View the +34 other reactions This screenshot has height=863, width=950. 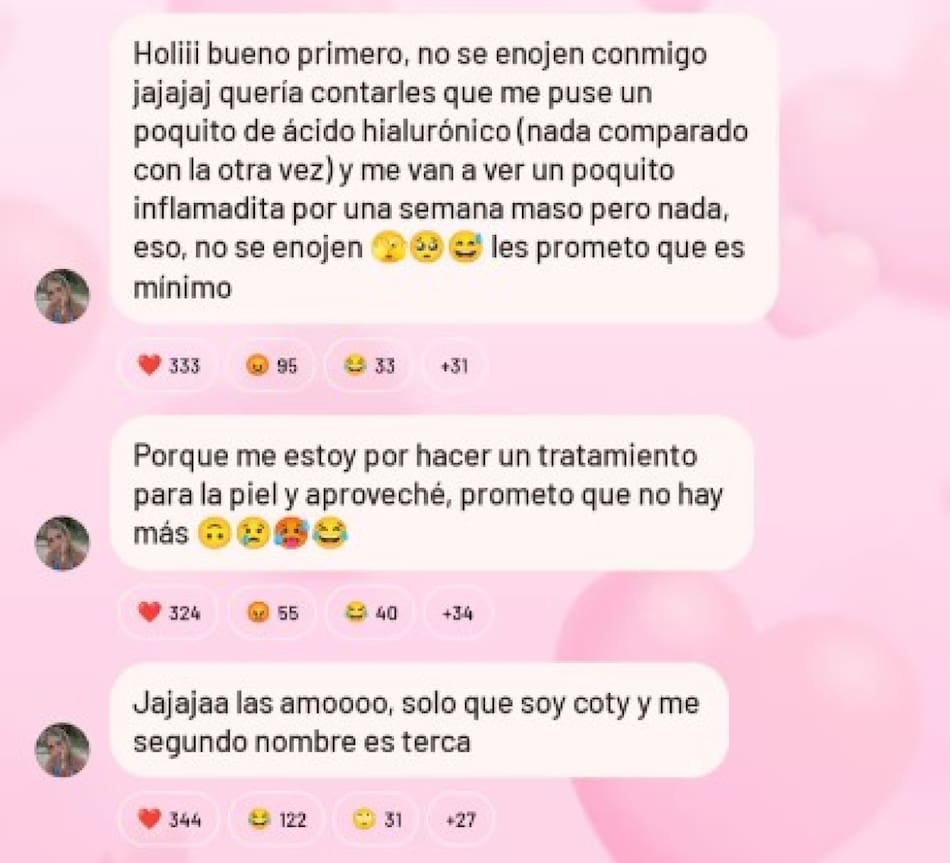457,613
